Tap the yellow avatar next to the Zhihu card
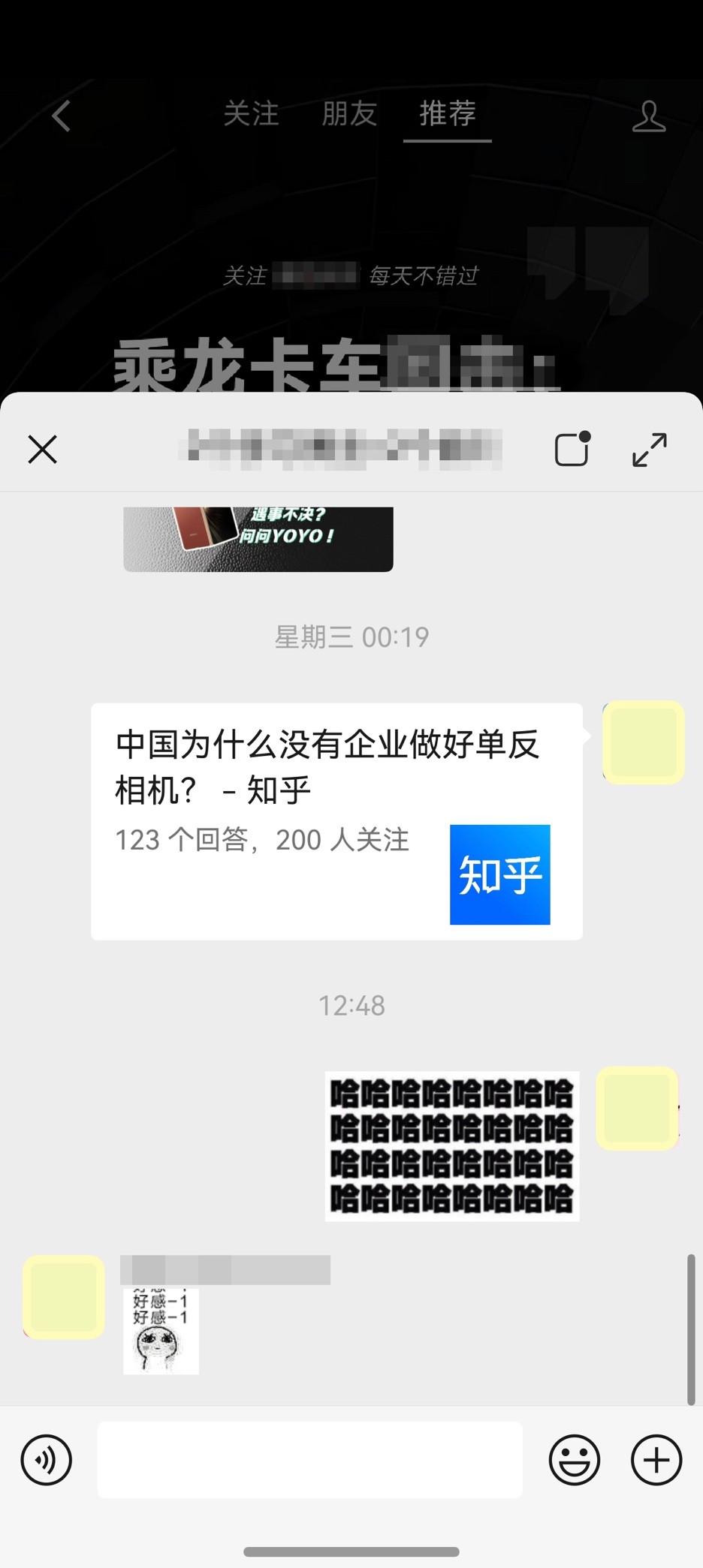 point(642,743)
